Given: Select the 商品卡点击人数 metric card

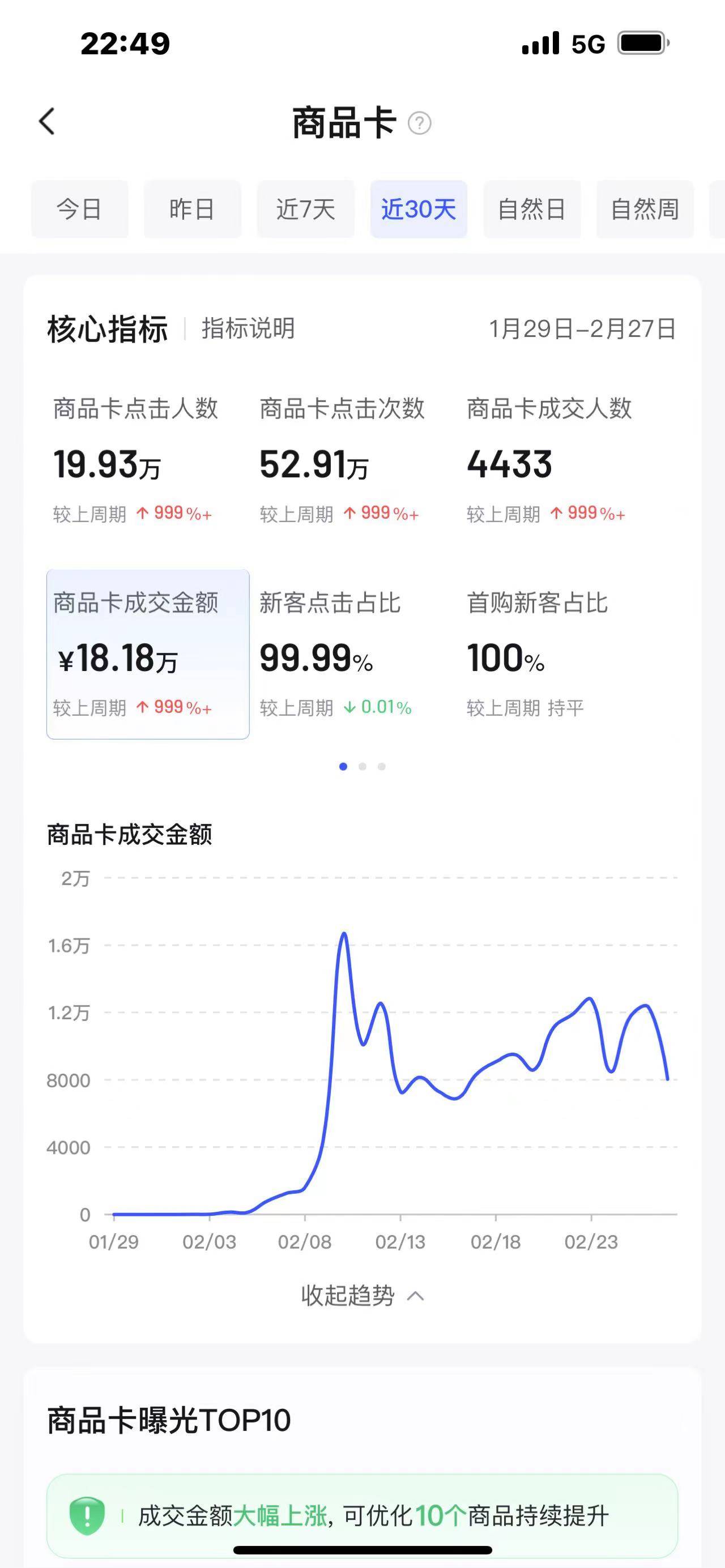Looking at the screenshot, I should coord(148,460).
